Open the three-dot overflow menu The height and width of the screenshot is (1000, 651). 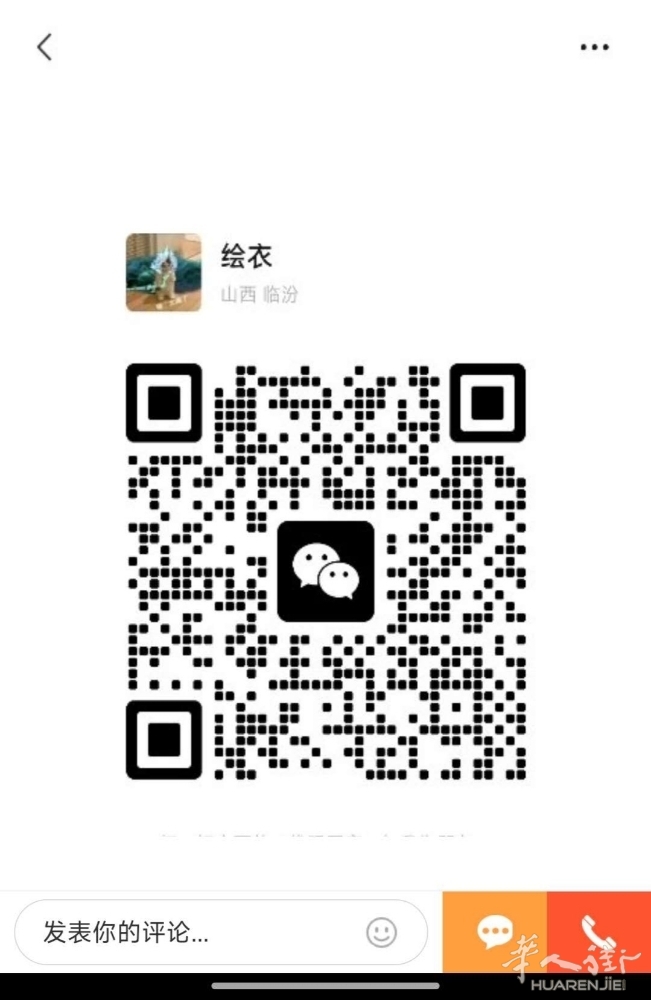(594, 47)
